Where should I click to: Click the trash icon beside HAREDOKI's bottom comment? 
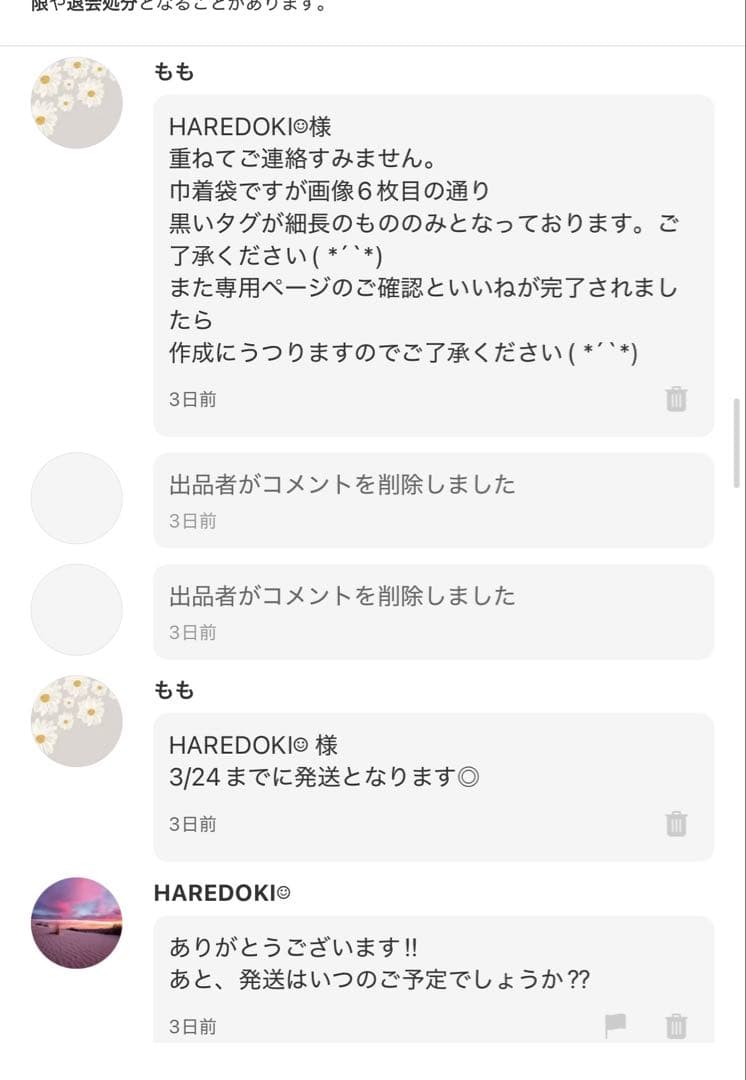point(677,1025)
